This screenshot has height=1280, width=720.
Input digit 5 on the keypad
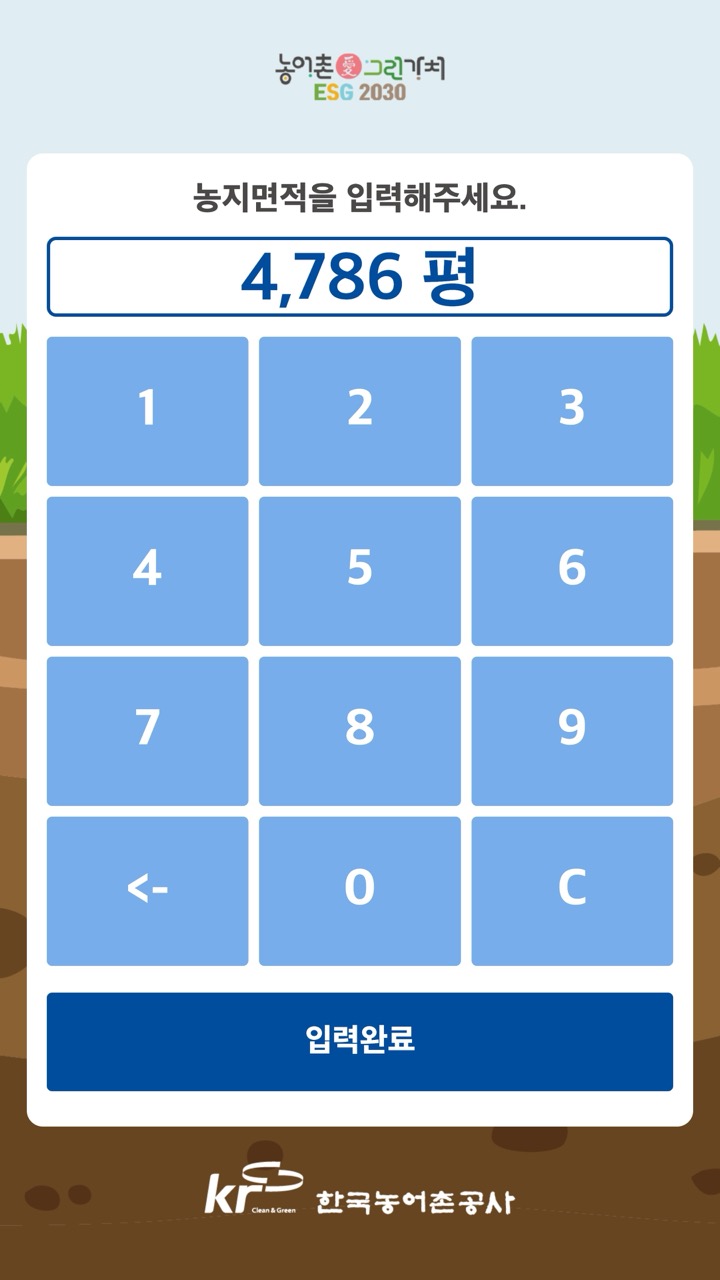tap(360, 570)
